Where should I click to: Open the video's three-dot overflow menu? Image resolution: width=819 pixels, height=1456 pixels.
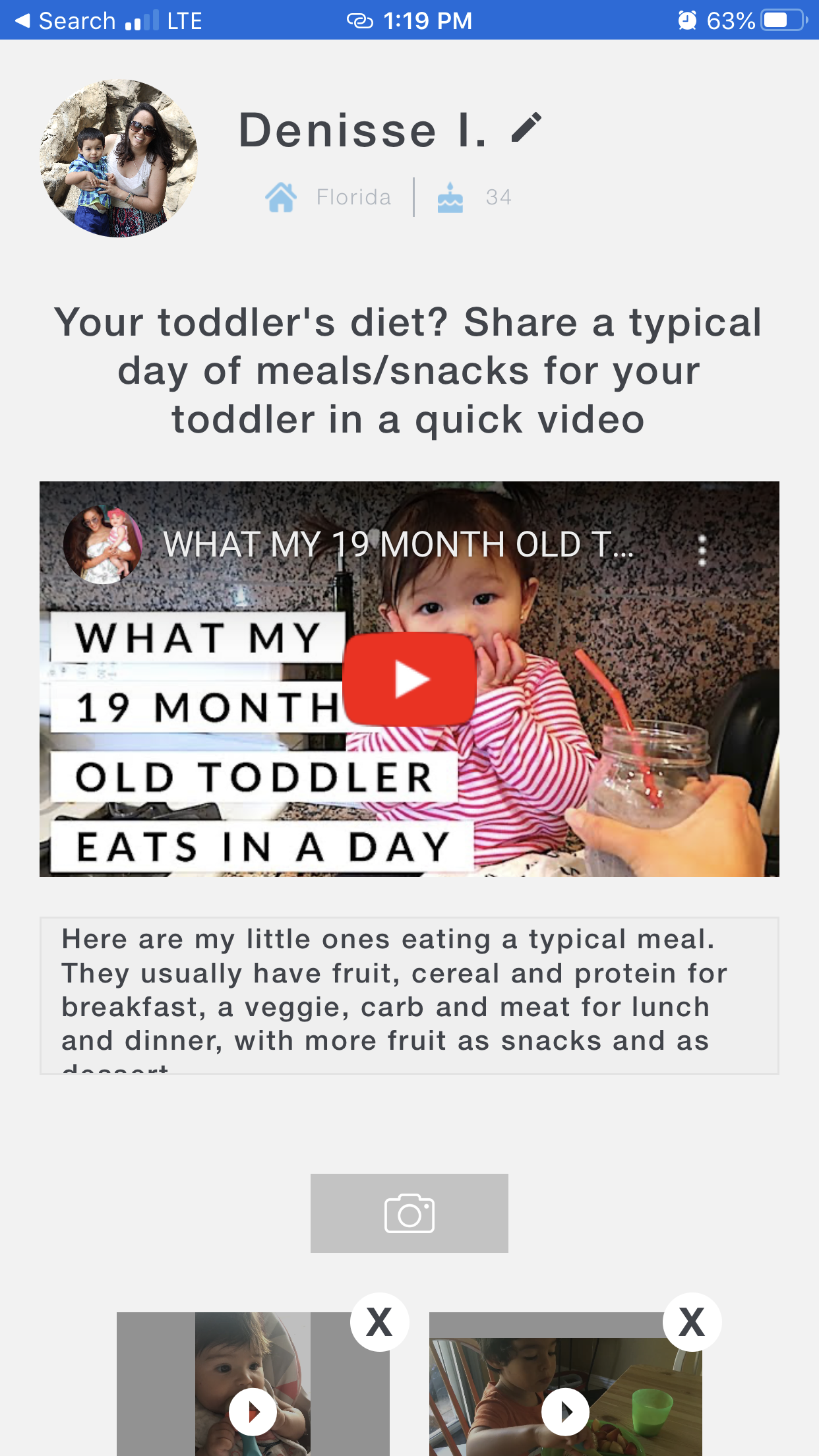(x=702, y=549)
